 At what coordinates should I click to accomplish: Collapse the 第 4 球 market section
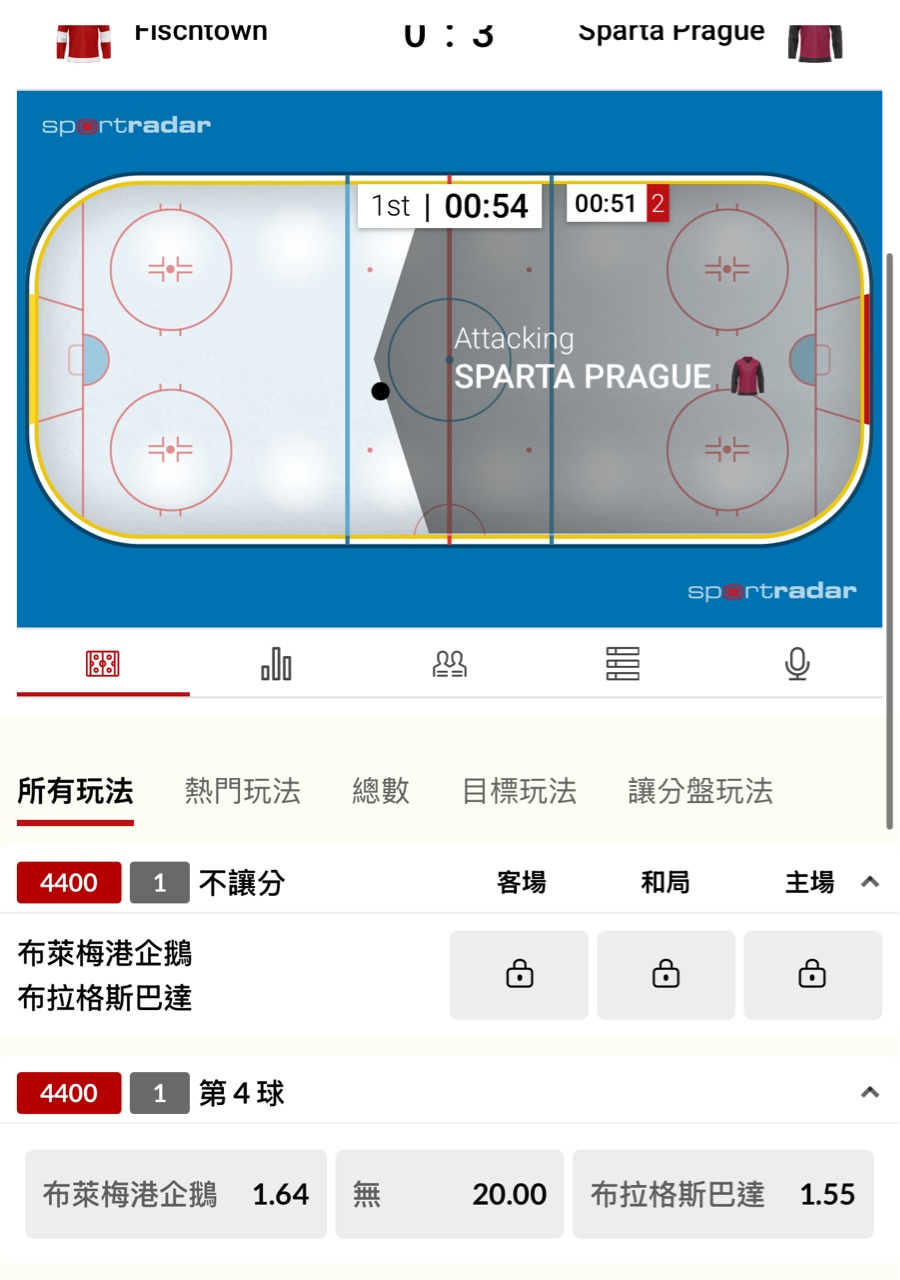[870, 1093]
